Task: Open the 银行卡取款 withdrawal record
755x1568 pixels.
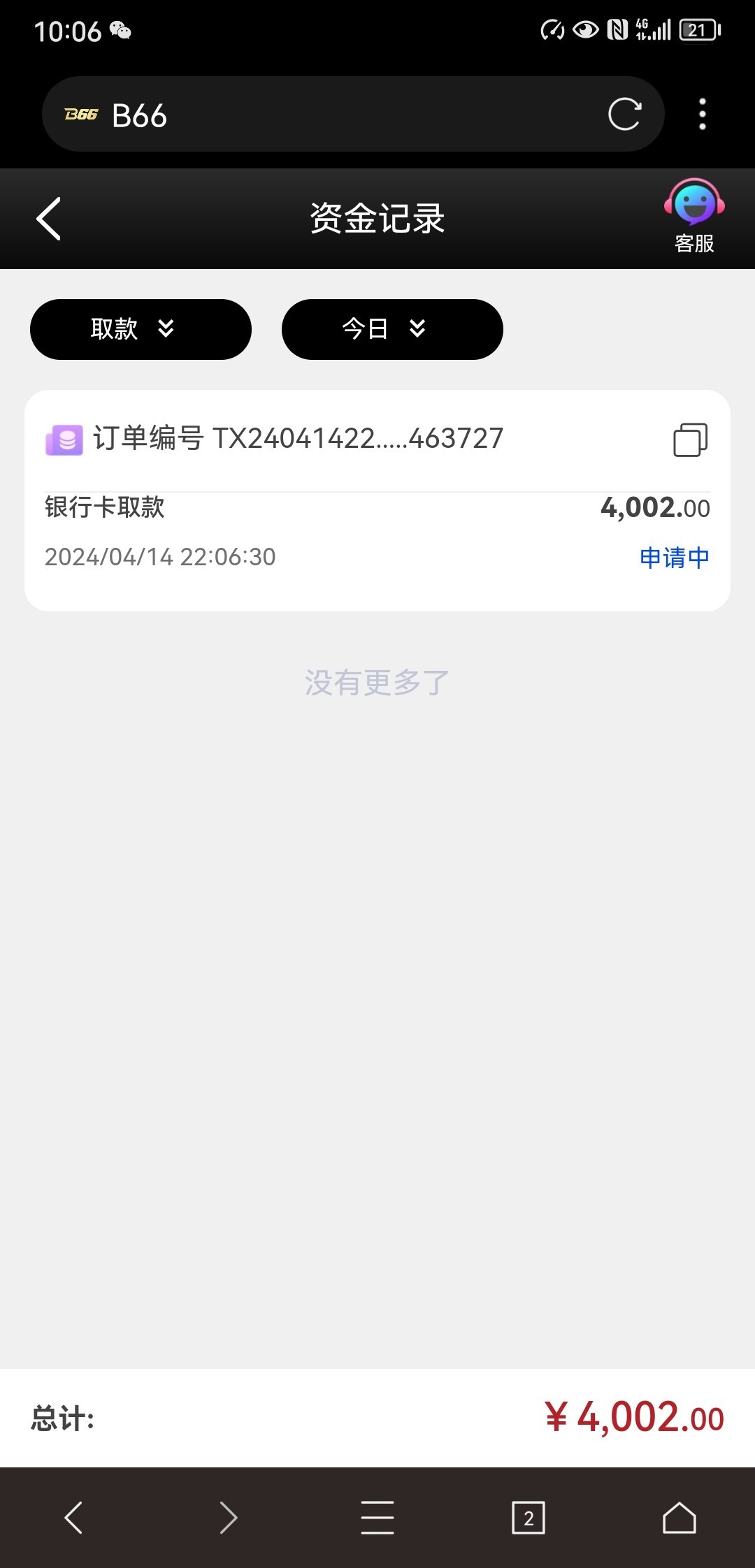Action: [377, 531]
